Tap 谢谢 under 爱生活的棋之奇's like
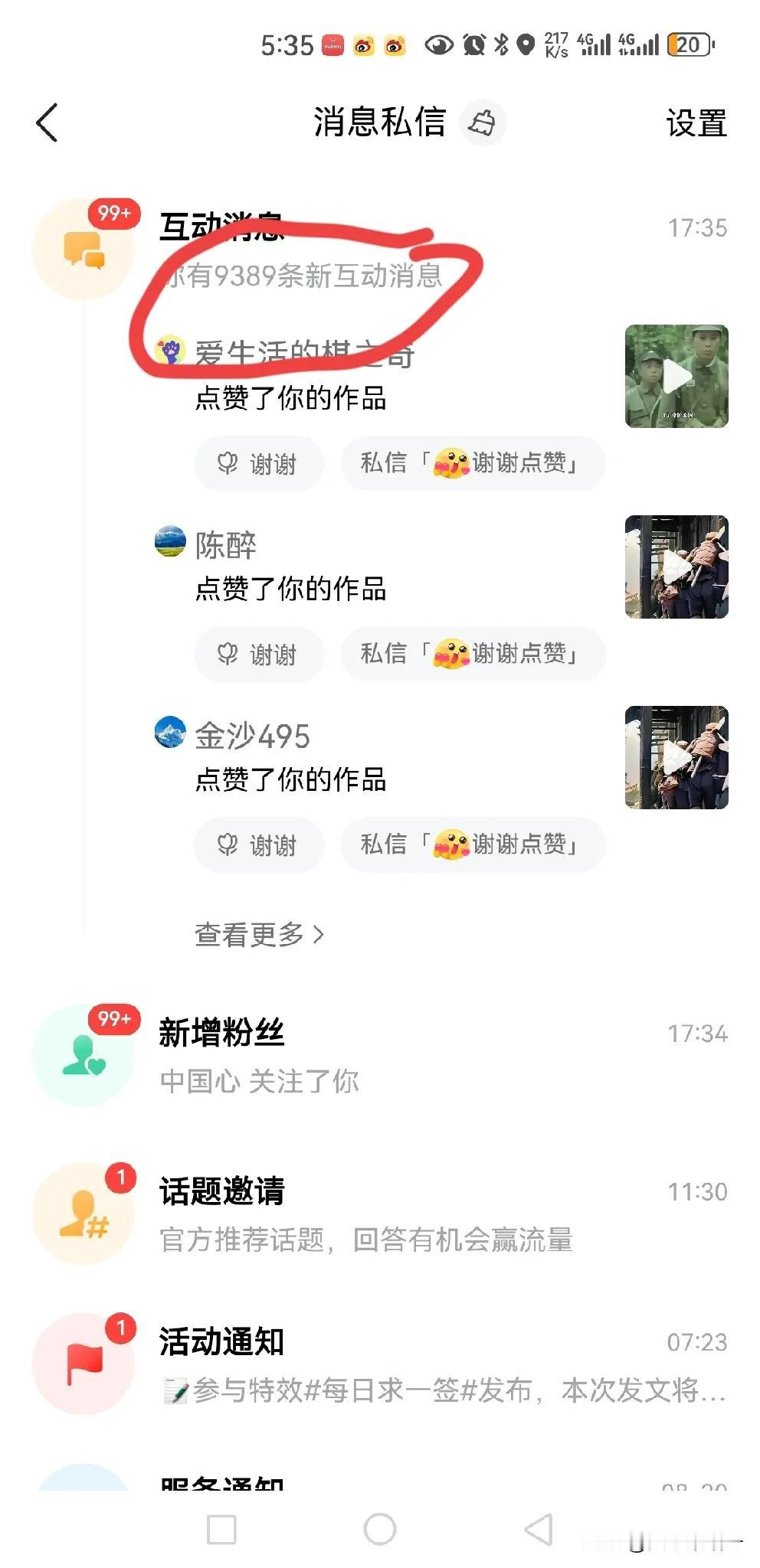The image size is (760, 1568). click(x=258, y=463)
